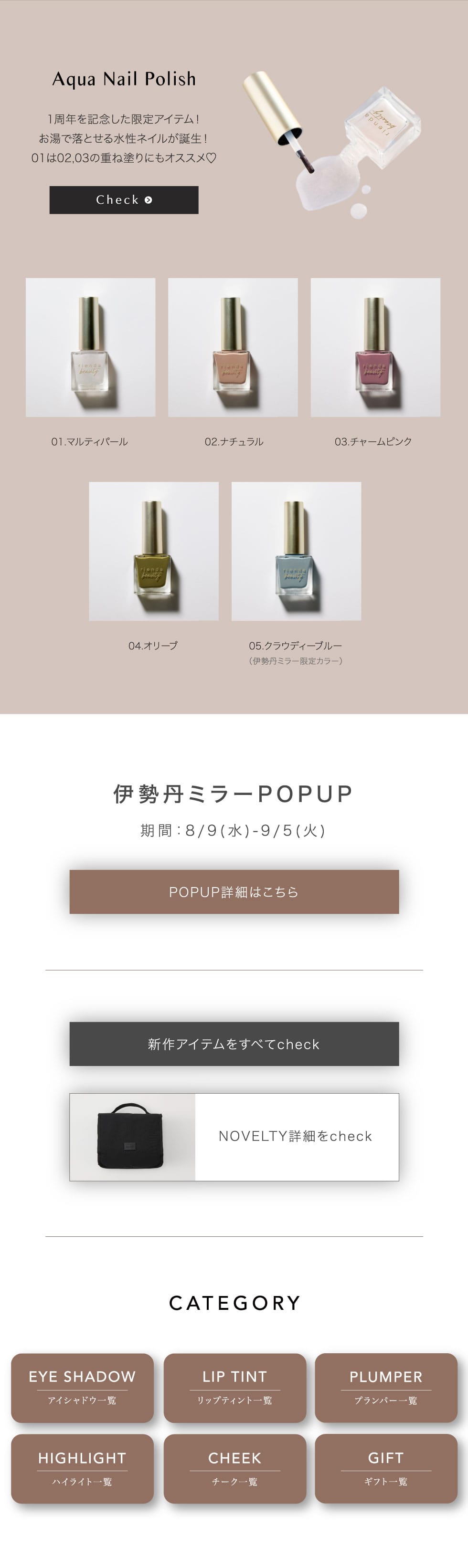Open the NOVELTY詳細をcheck banner
This screenshot has width=468, height=1568.
tap(234, 1137)
